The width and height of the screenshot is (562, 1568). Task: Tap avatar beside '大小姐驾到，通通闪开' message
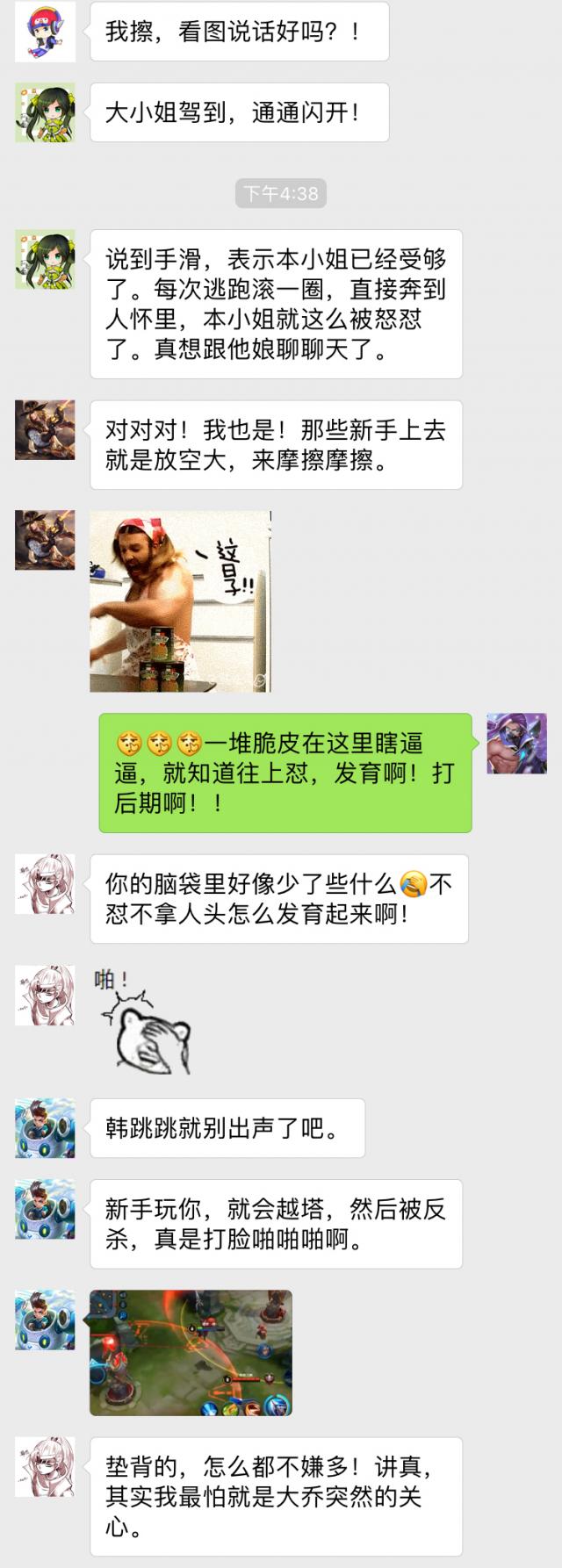tap(45, 112)
